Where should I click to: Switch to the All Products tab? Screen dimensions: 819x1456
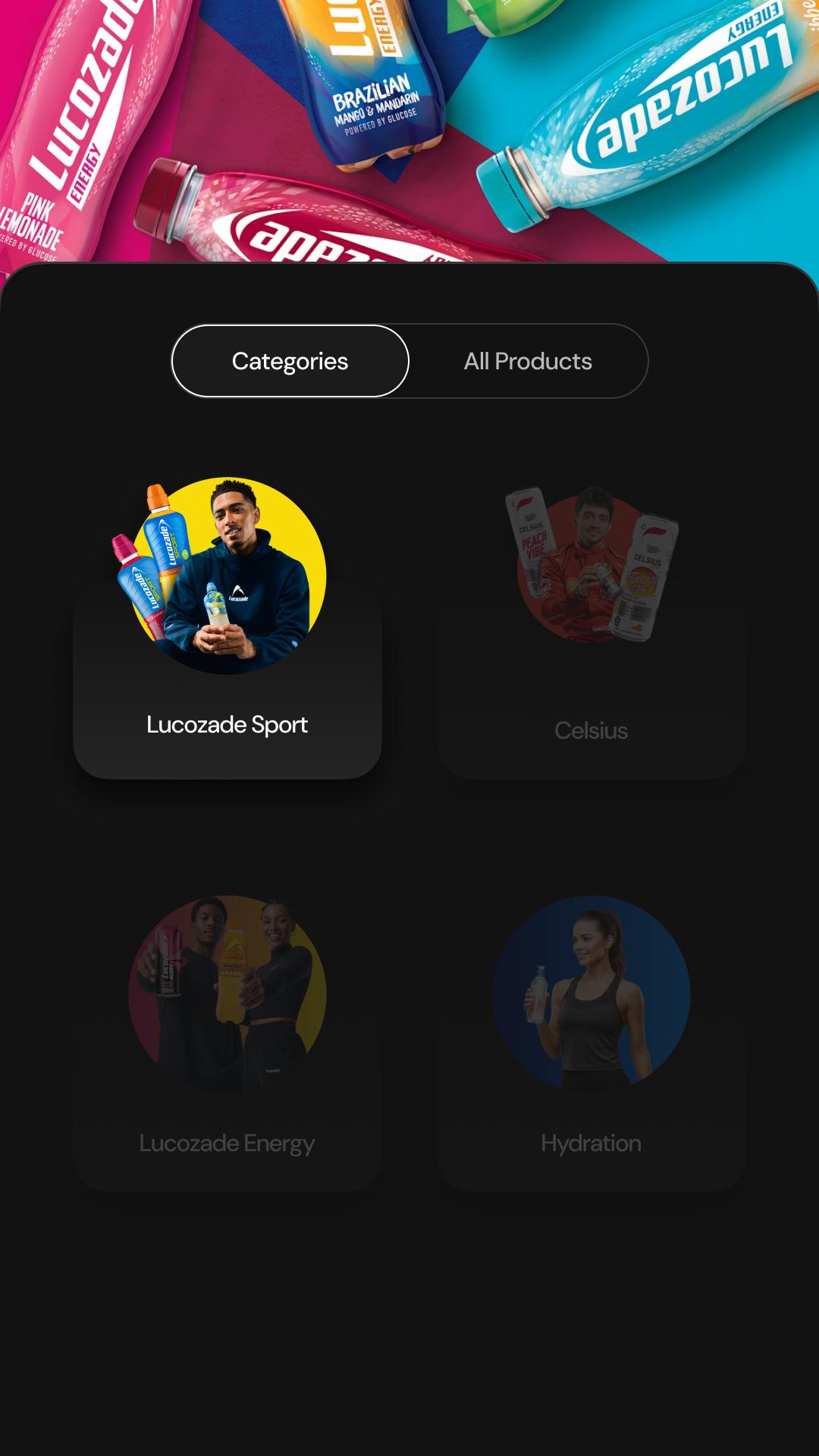(x=528, y=361)
